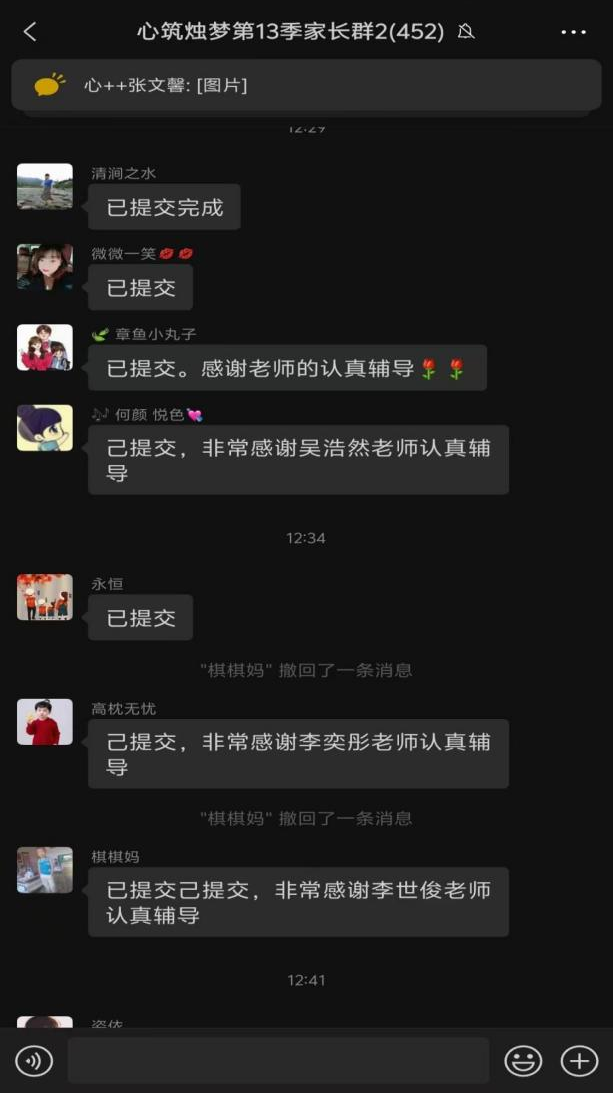The image size is (613, 1093).
Task: Switch to voice message input
Action: coord(34,1060)
